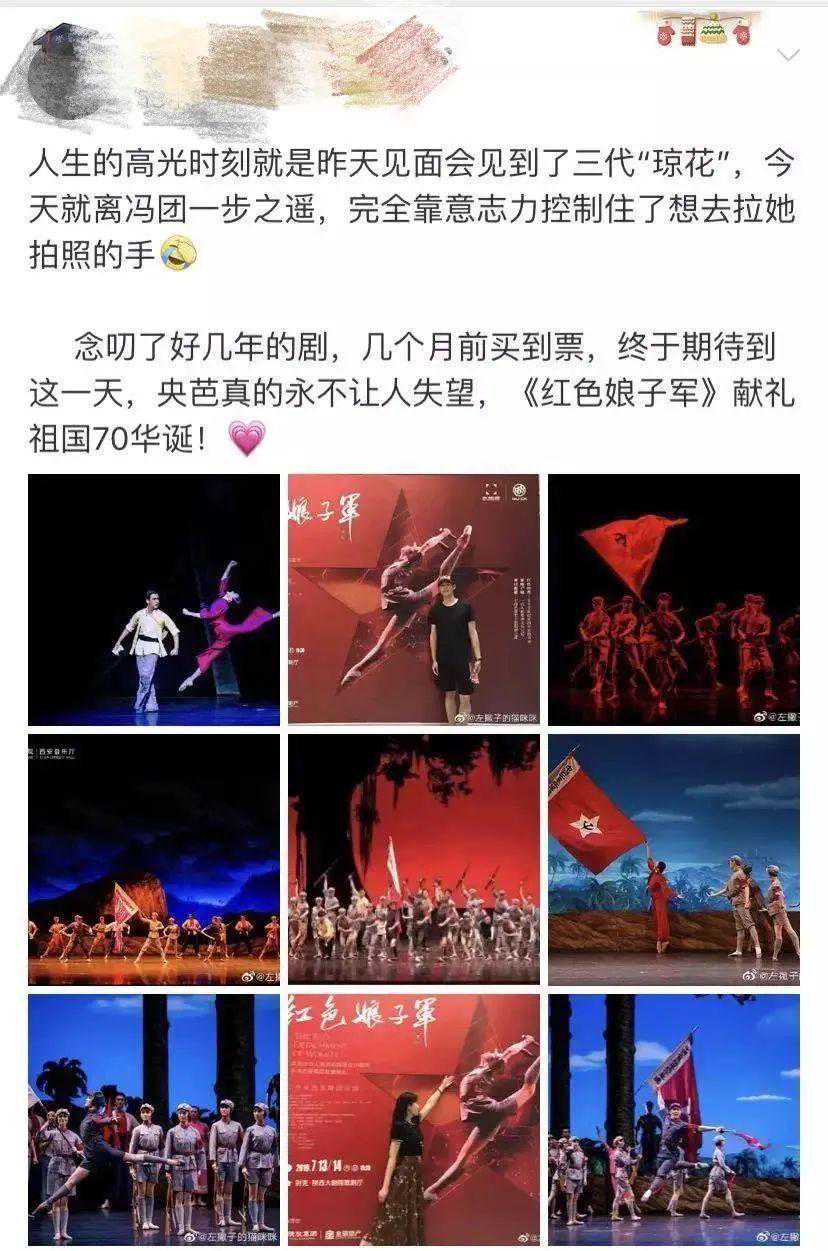
Task: Open photo of red-lit soldiers with flag
Action: (674, 599)
